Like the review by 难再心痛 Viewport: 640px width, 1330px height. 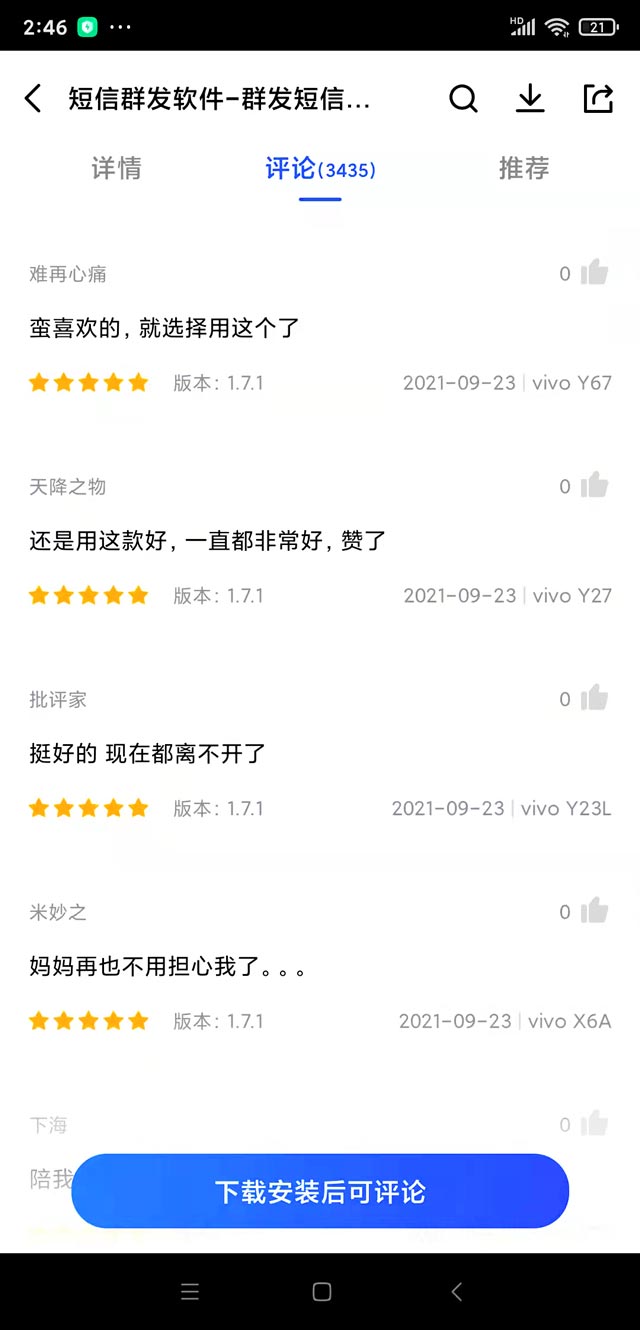point(594,272)
